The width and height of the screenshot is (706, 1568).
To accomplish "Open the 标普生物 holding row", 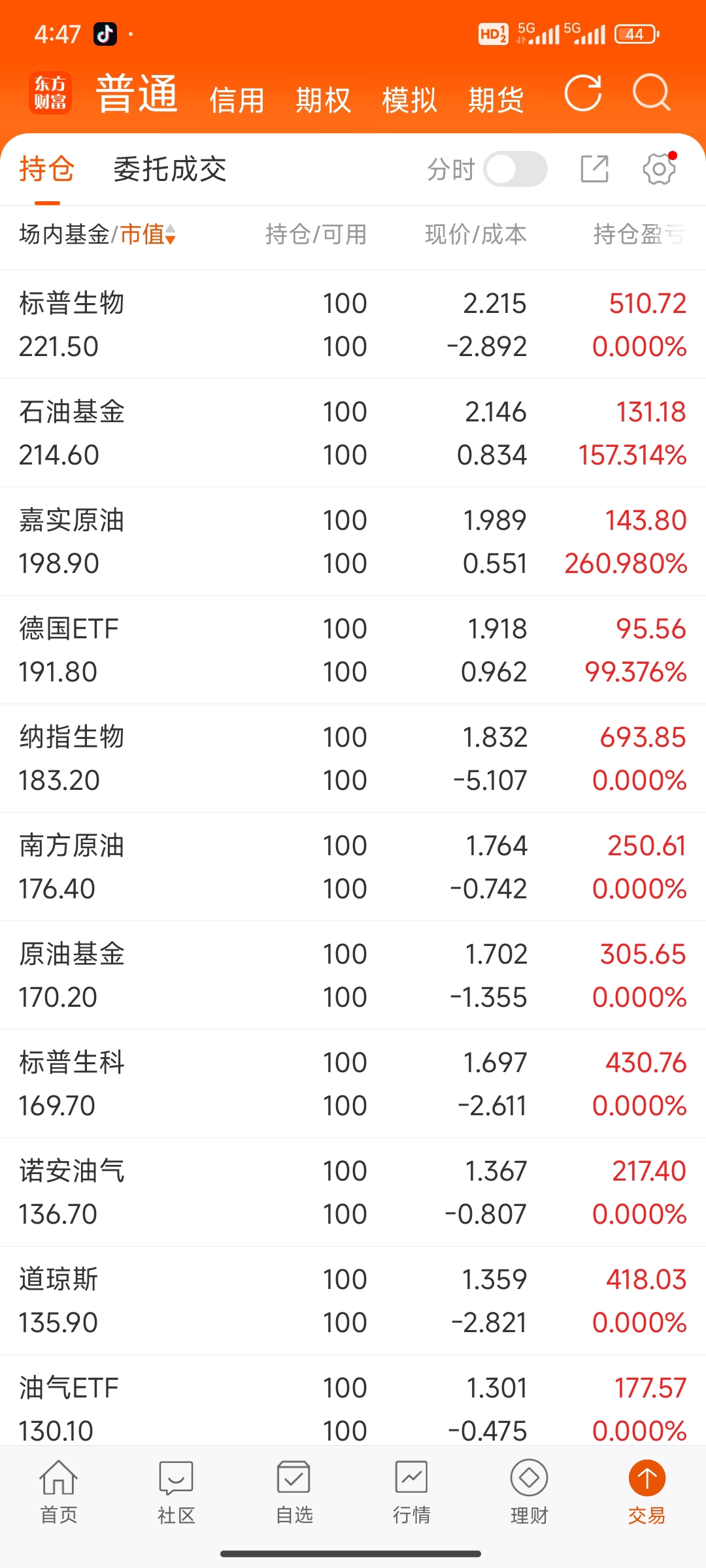I will coord(353,325).
